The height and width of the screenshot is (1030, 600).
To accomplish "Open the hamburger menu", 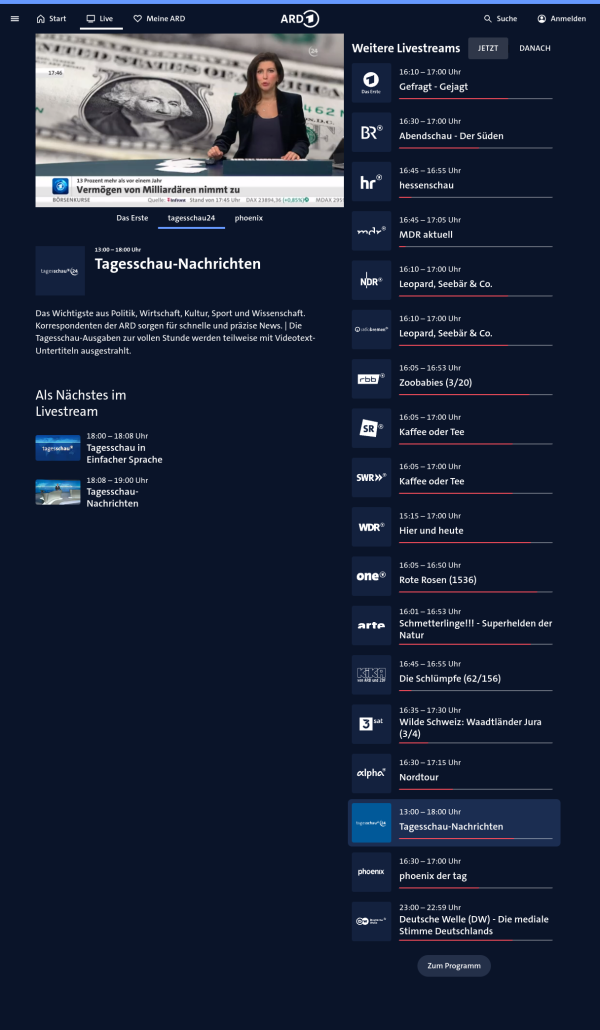I will click(14, 18).
